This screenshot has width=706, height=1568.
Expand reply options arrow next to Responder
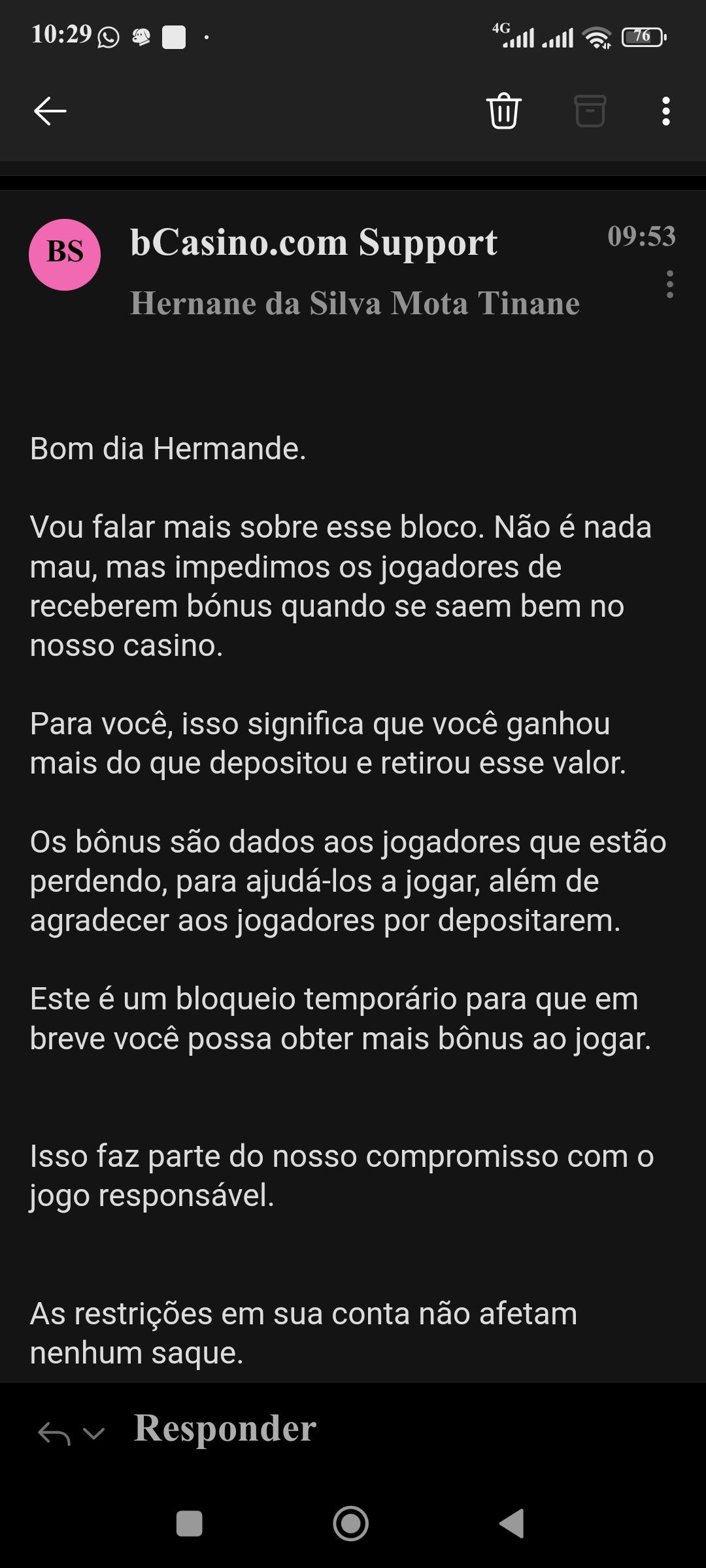coord(95,1433)
